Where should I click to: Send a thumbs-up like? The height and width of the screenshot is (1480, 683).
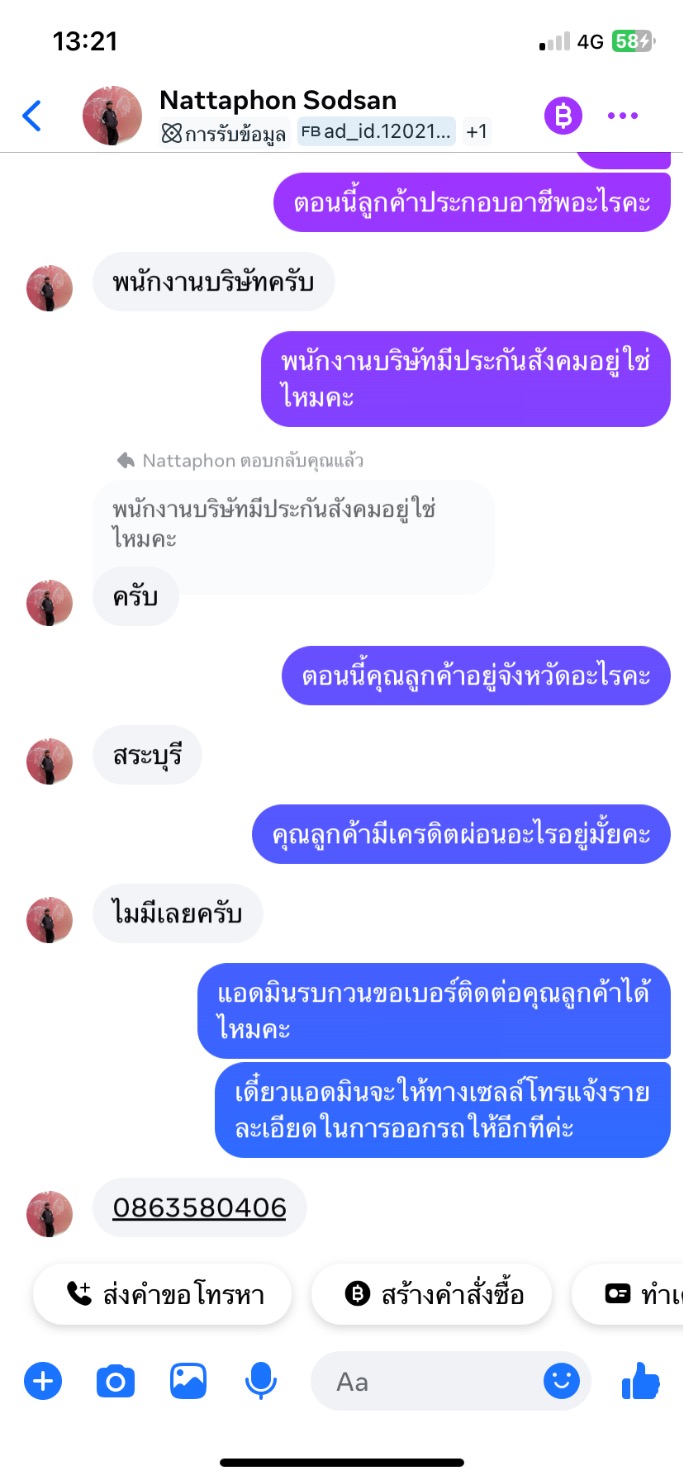coord(640,1381)
